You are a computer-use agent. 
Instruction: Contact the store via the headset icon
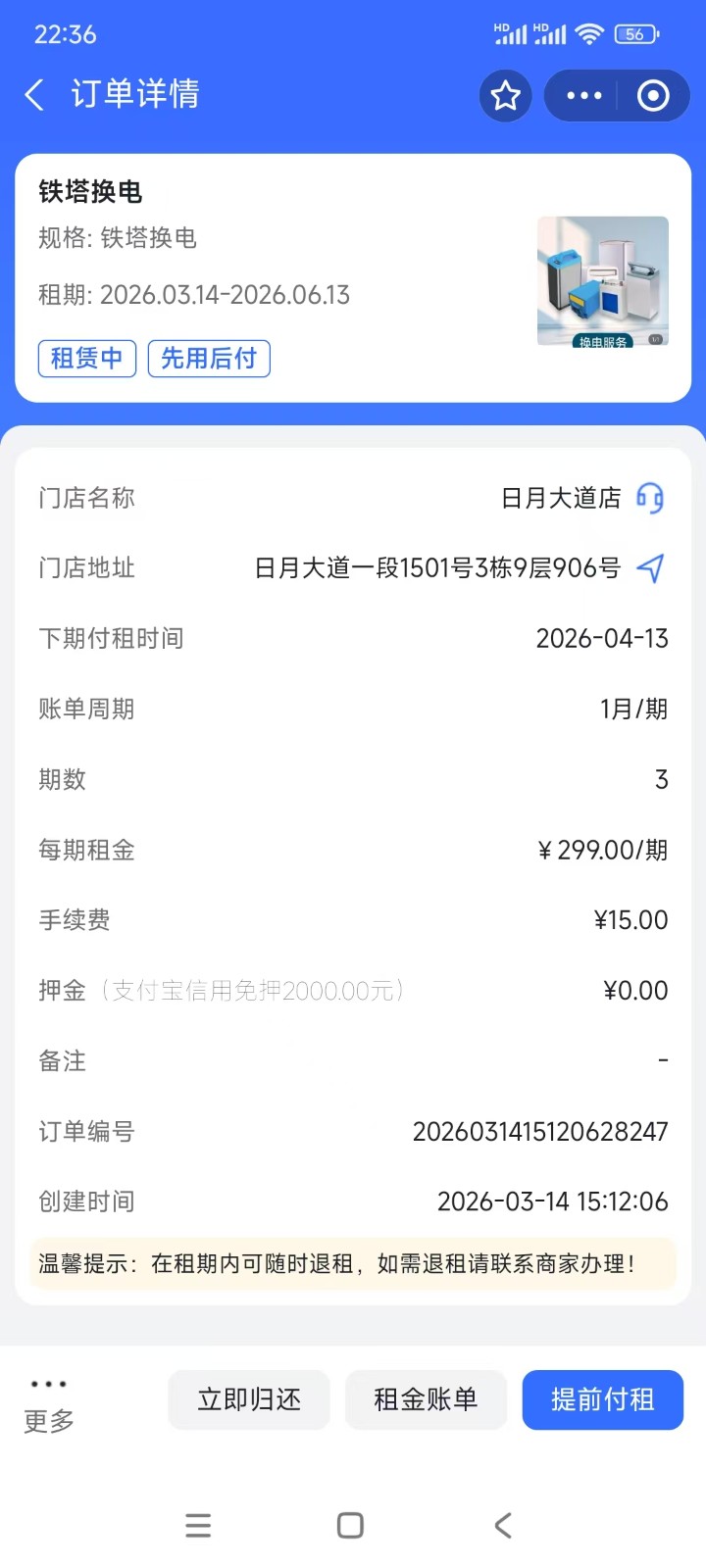tap(650, 498)
